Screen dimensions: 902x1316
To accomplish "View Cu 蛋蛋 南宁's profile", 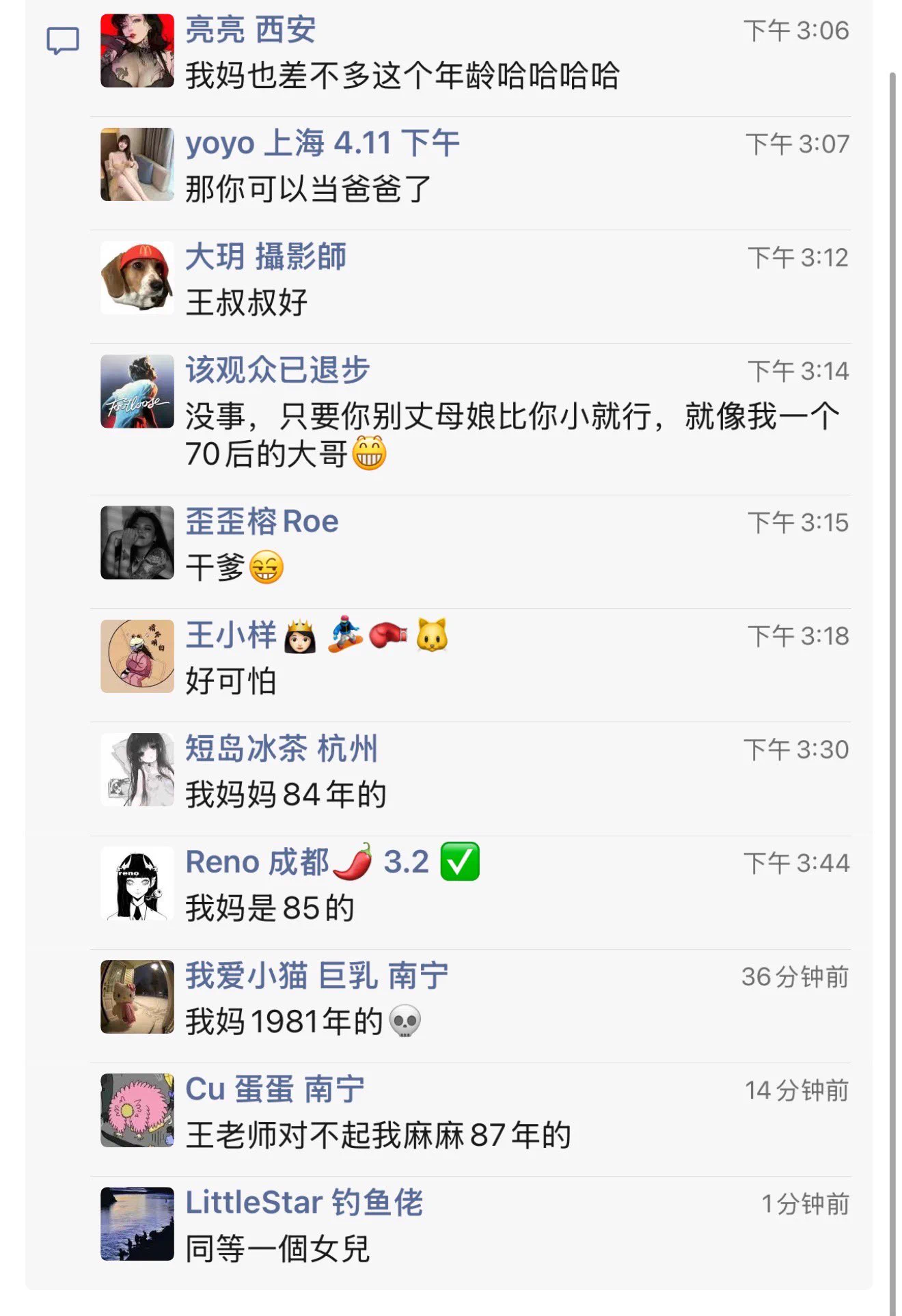I will (275, 1089).
